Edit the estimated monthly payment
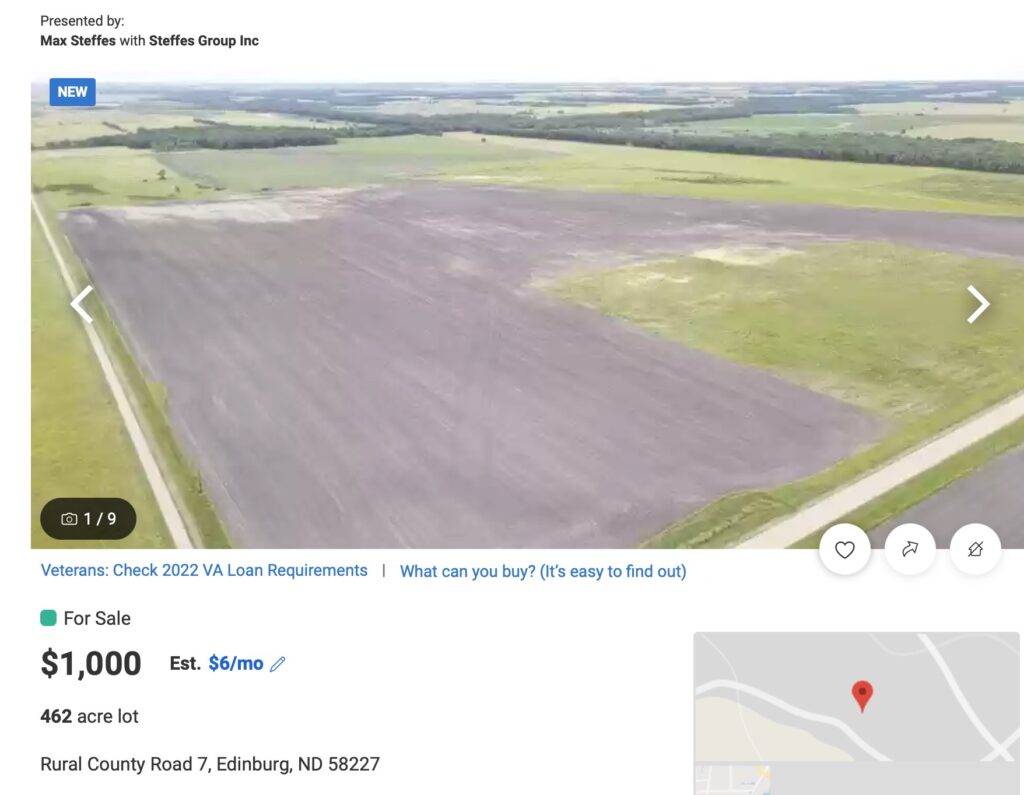1024x795 pixels. pos(278,664)
